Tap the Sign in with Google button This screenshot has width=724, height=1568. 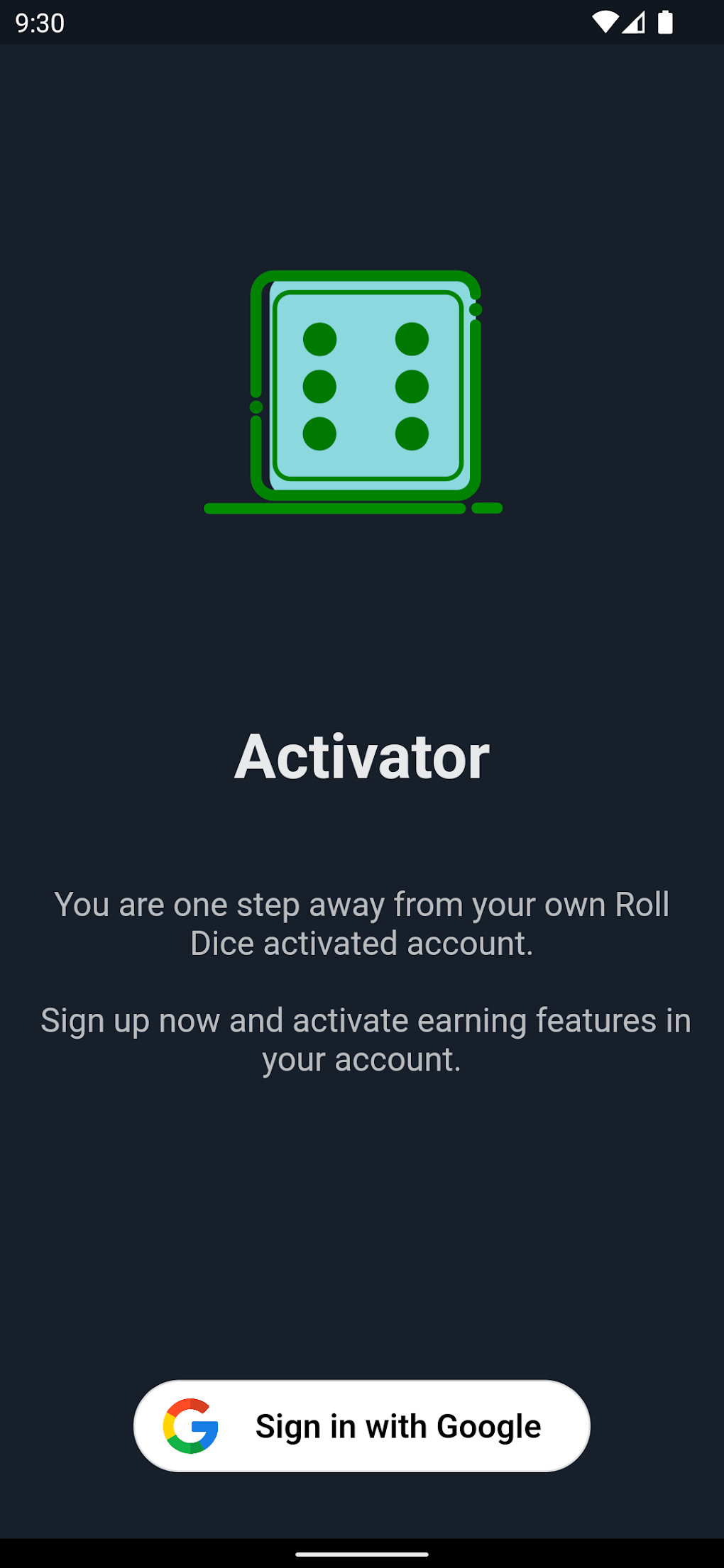pyautogui.click(x=362, y=1425)
